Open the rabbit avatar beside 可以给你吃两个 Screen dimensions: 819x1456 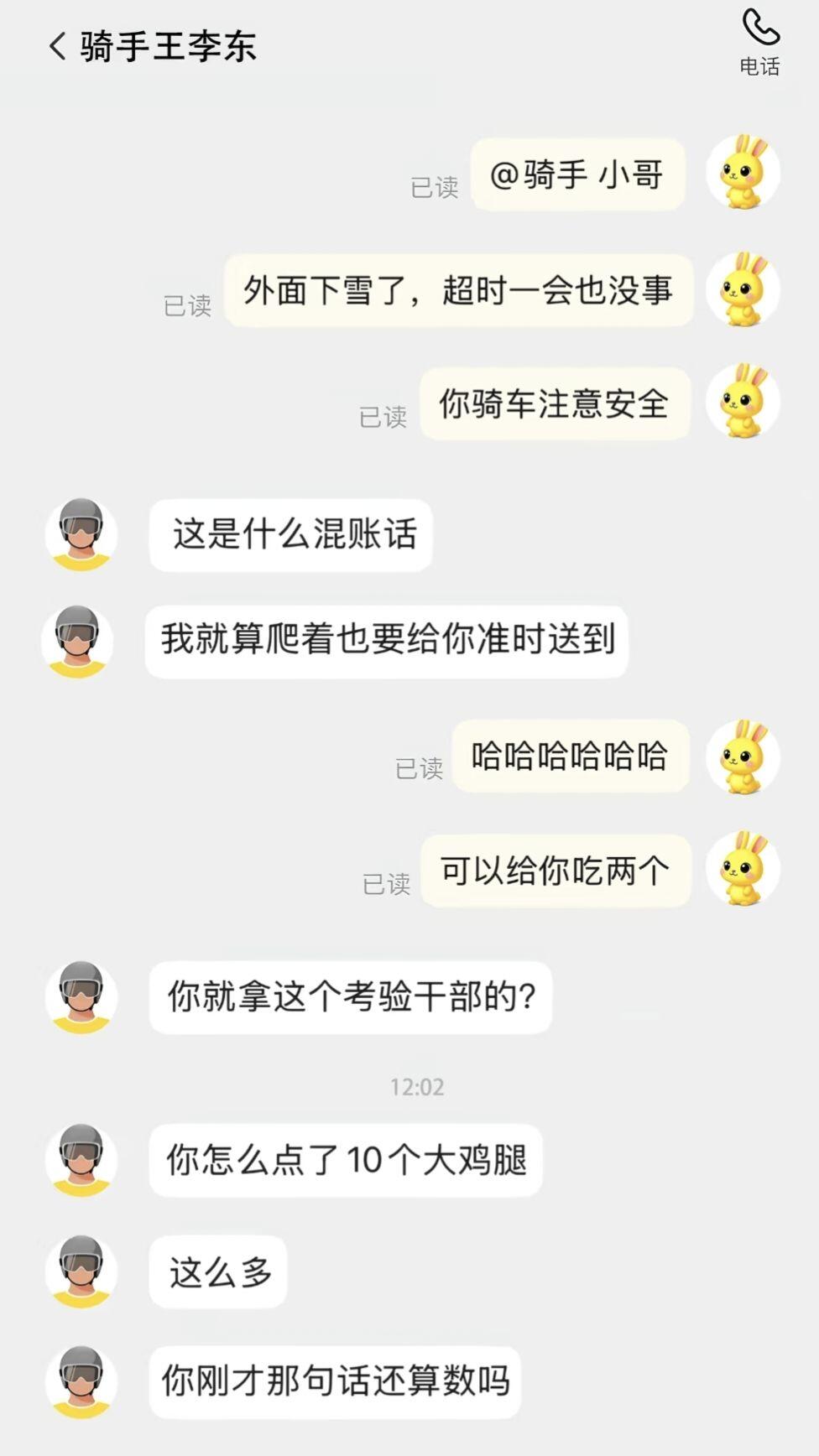(x=742, y=870)
